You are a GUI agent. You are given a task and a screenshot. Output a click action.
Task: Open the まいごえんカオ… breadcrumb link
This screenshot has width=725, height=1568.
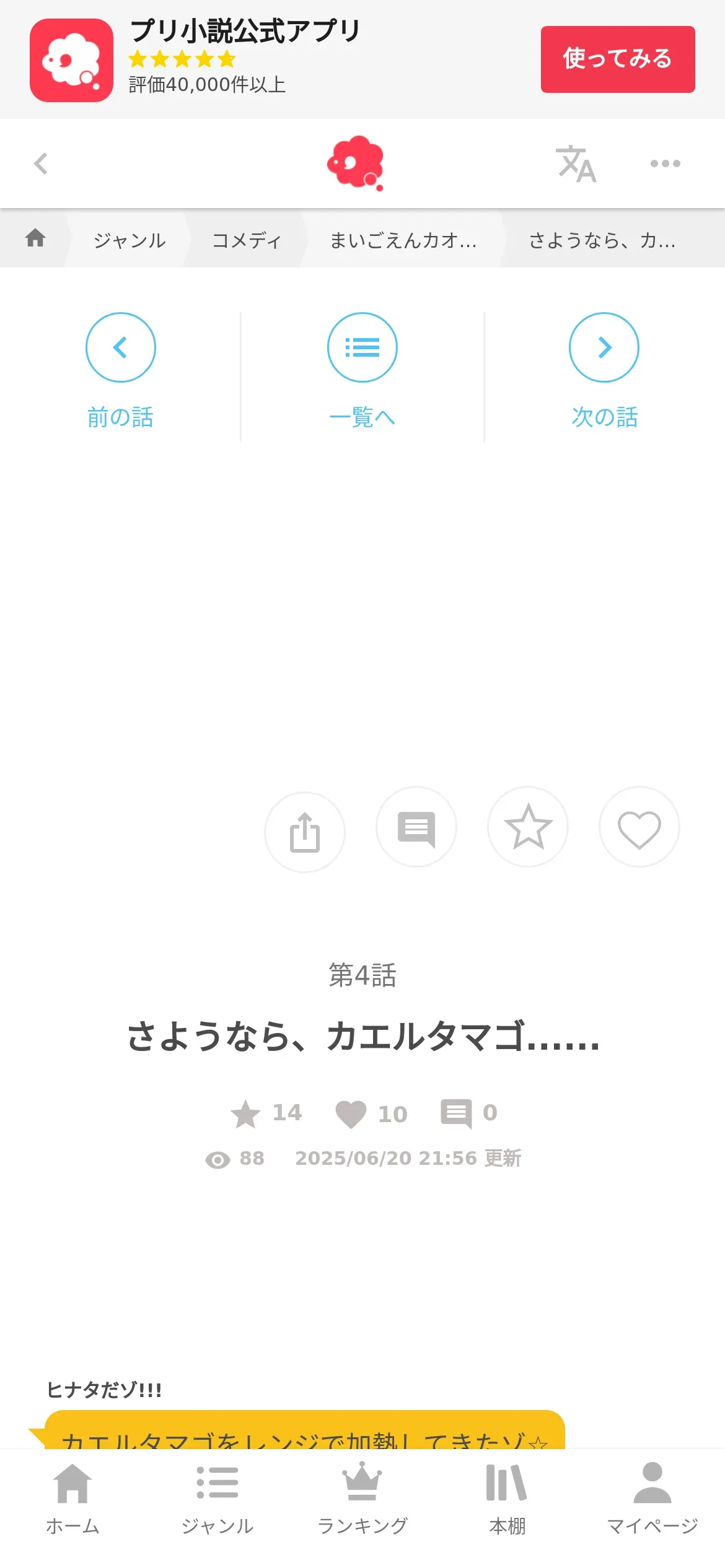click(x=403, y=240)
